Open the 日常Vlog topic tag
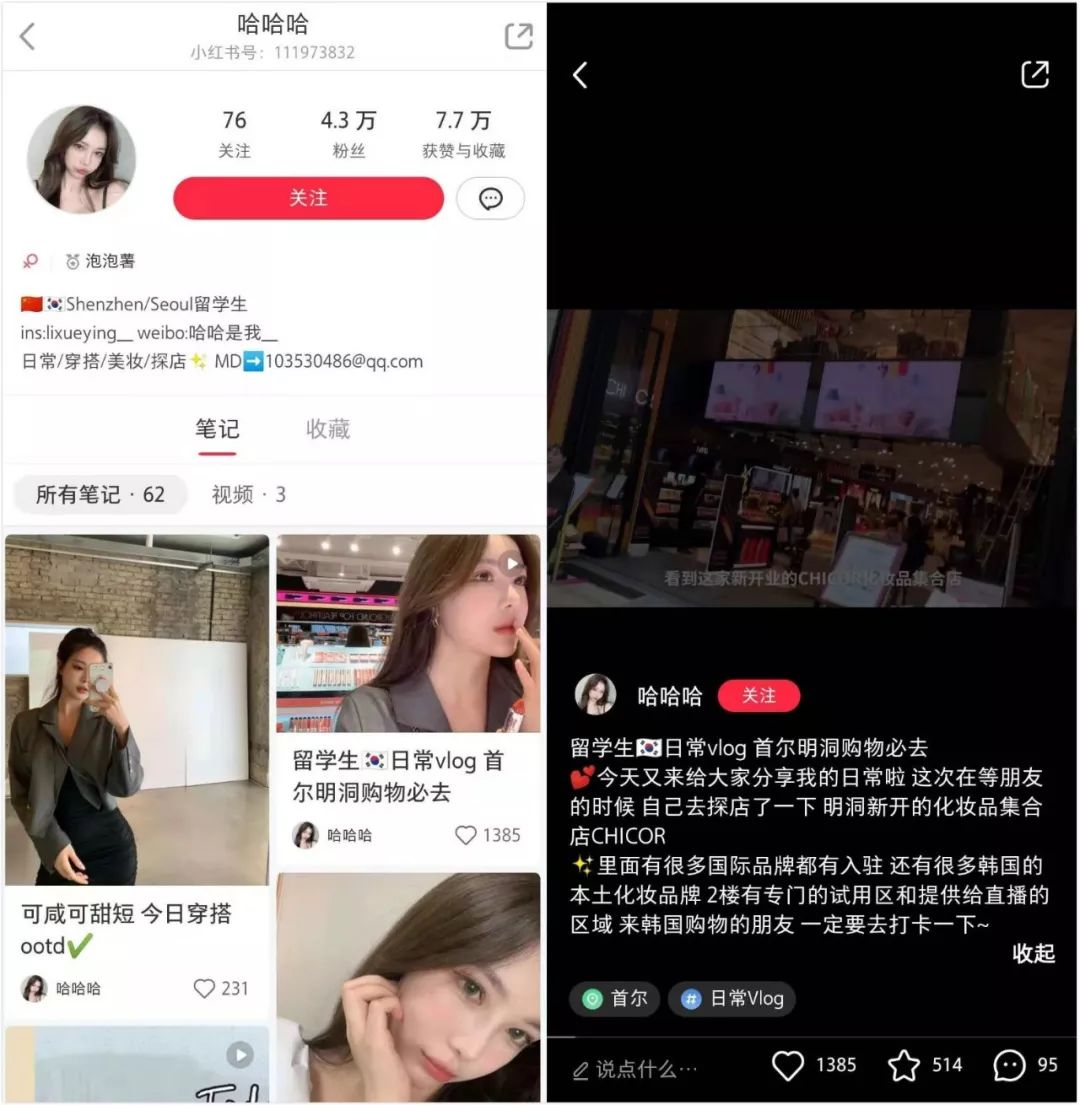 732,998
